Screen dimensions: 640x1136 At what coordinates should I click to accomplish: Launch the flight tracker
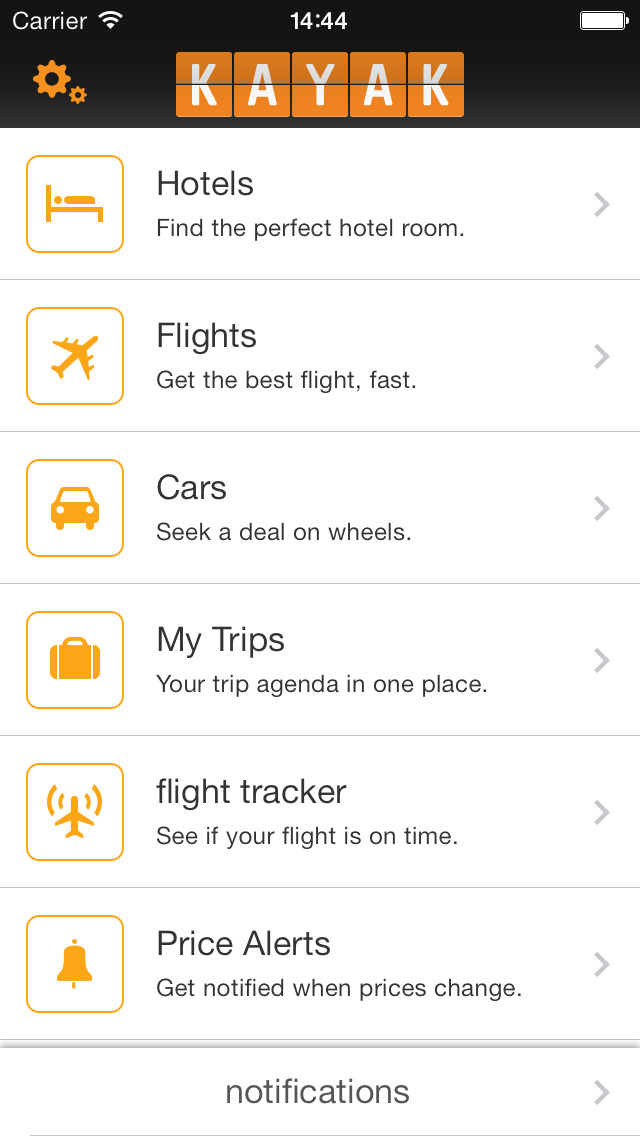[x=320, y=812]
